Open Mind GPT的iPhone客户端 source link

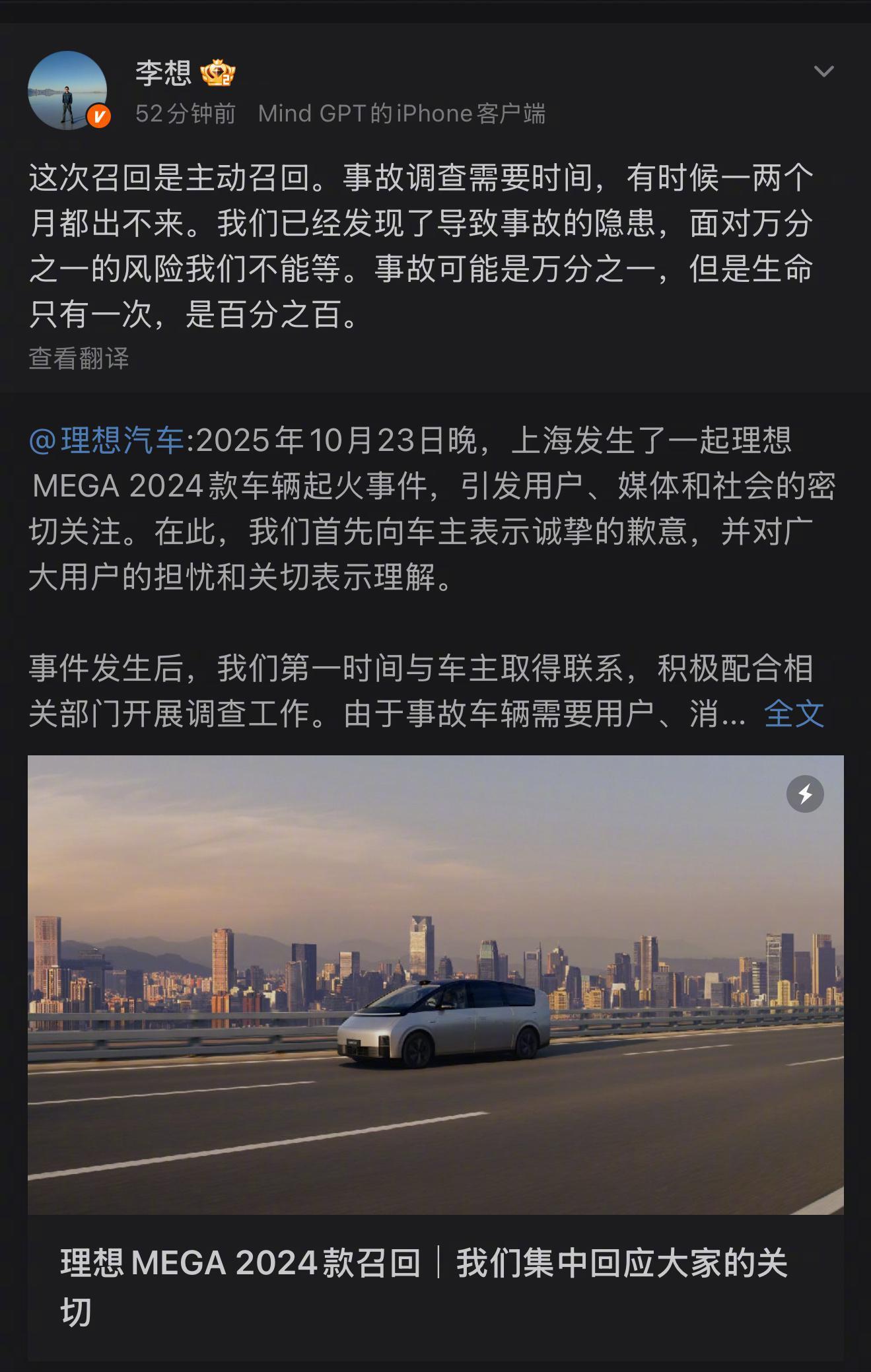tap(401, 114)
